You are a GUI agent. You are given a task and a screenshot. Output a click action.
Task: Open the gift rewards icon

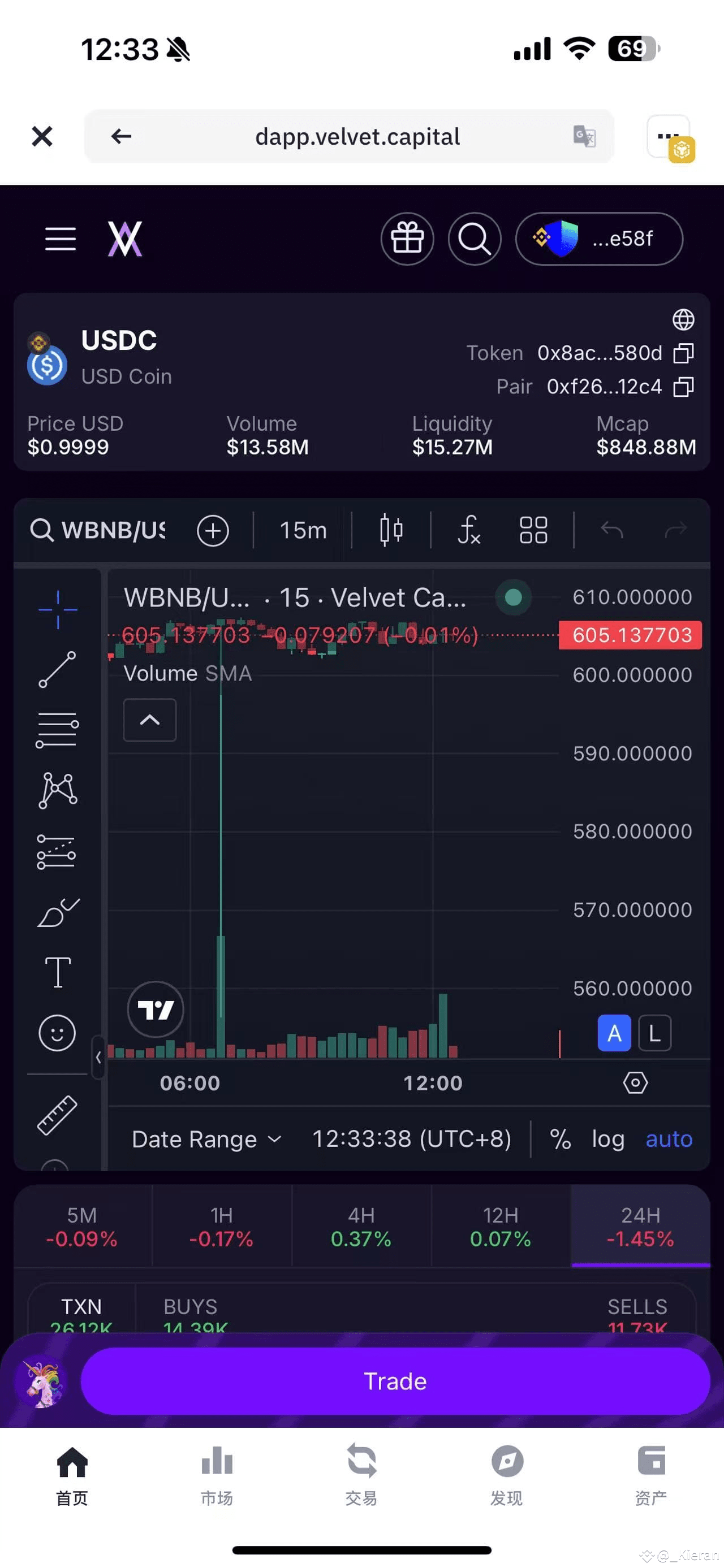[x=407, y=239]
